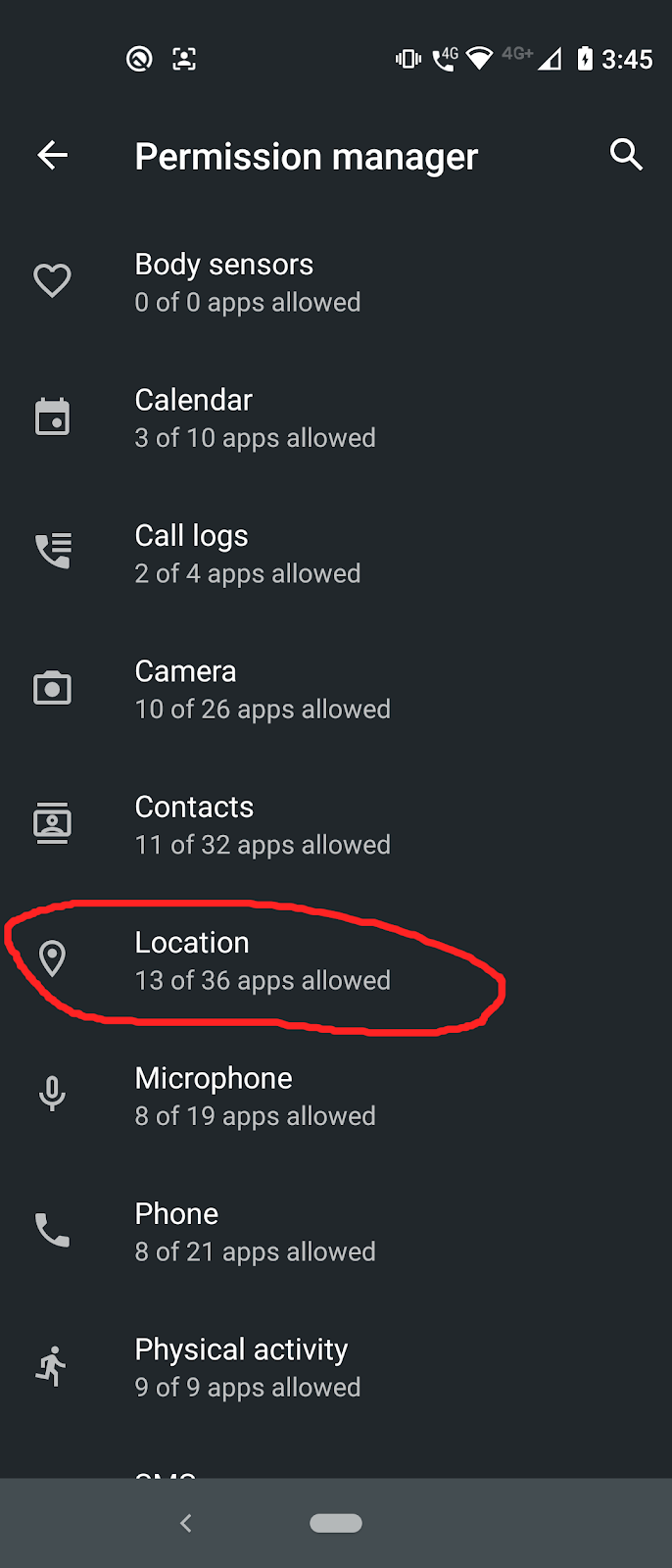672x1568 pixels.
Task: Open Phone permission row
Action: [255, 1232]
